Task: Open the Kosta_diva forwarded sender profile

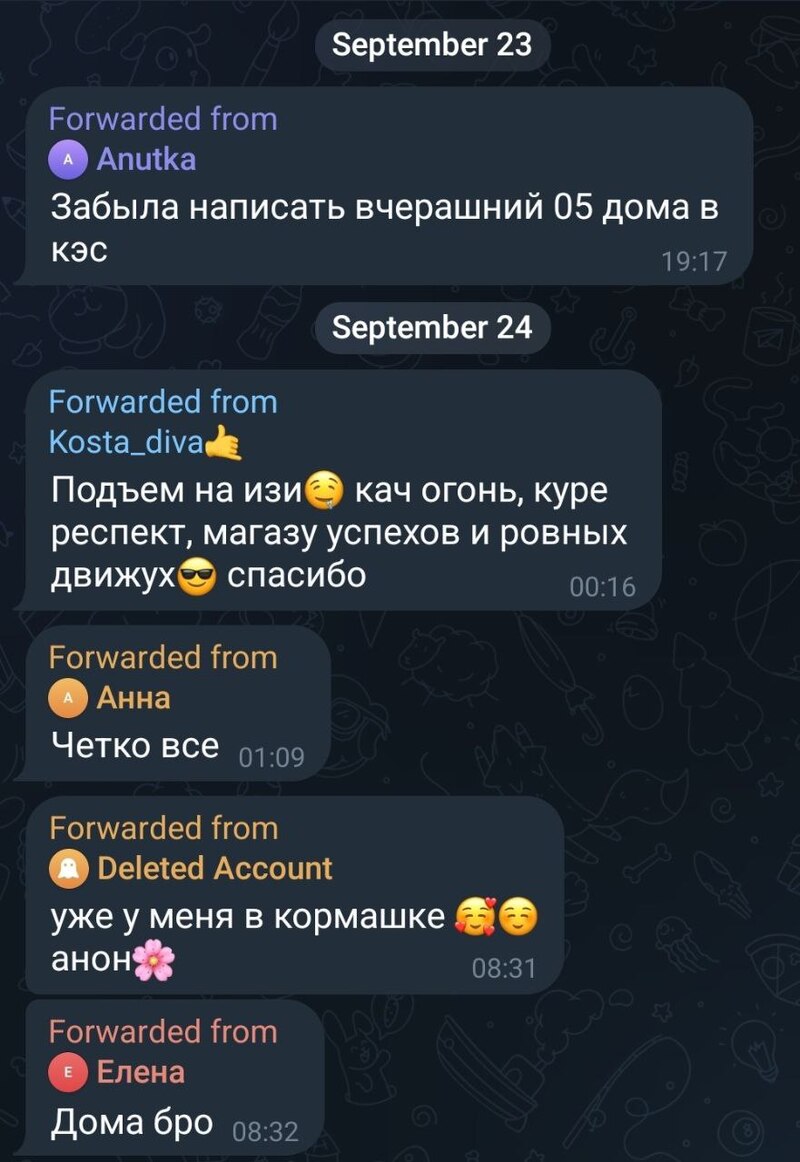Action: [144, 443]
